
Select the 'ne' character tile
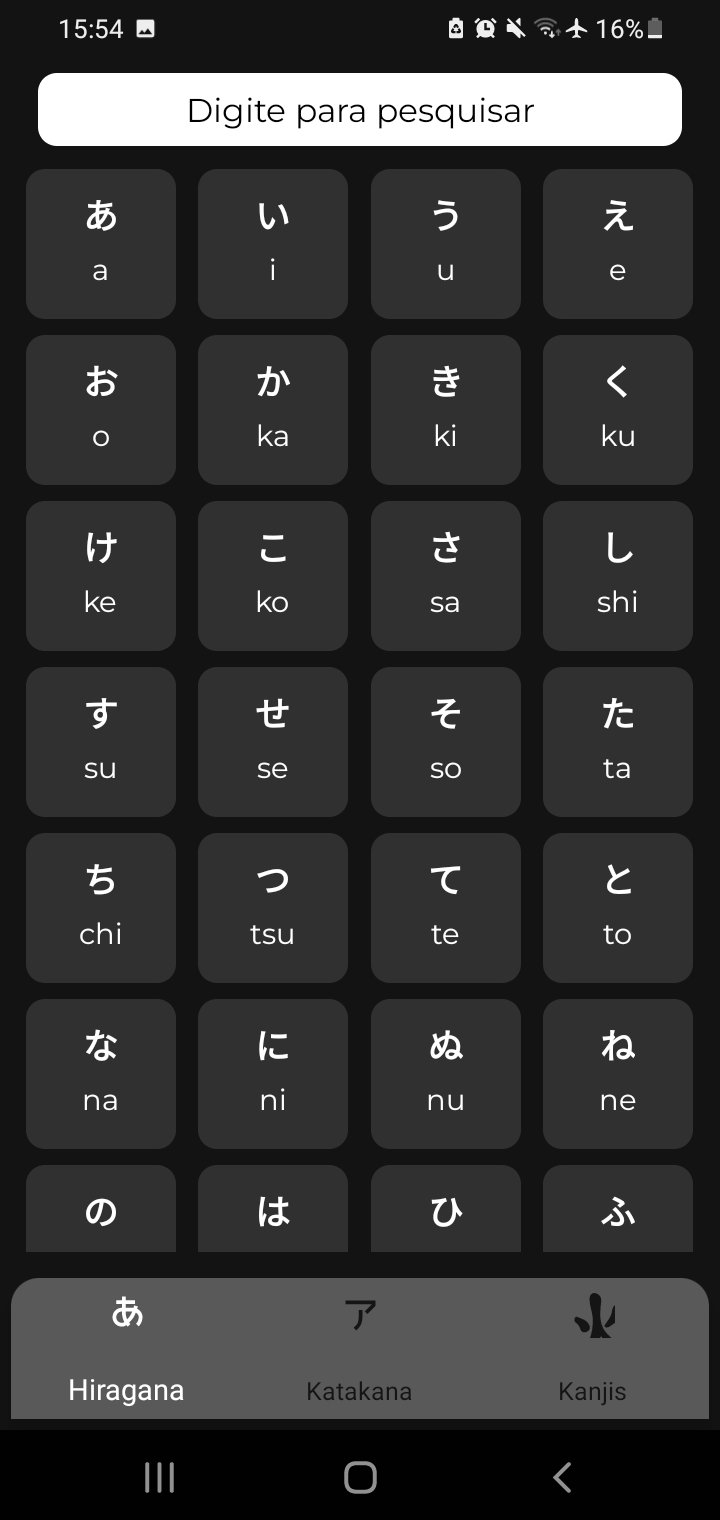click(x=617, y=1073)
